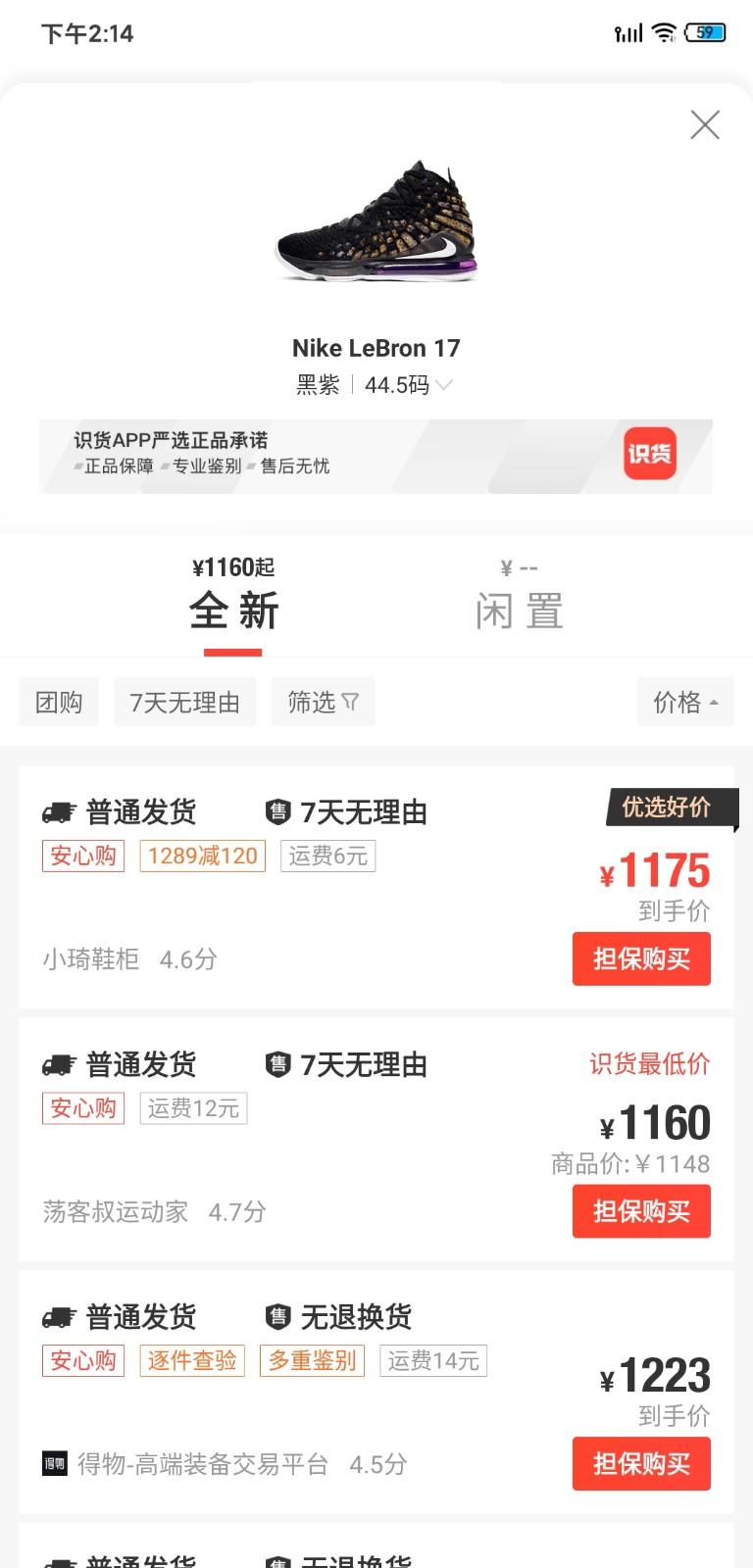The width and height of the screenshot is (753, 1568).
Task: Switch to the 闲置 tab
Action: (519, 598)
